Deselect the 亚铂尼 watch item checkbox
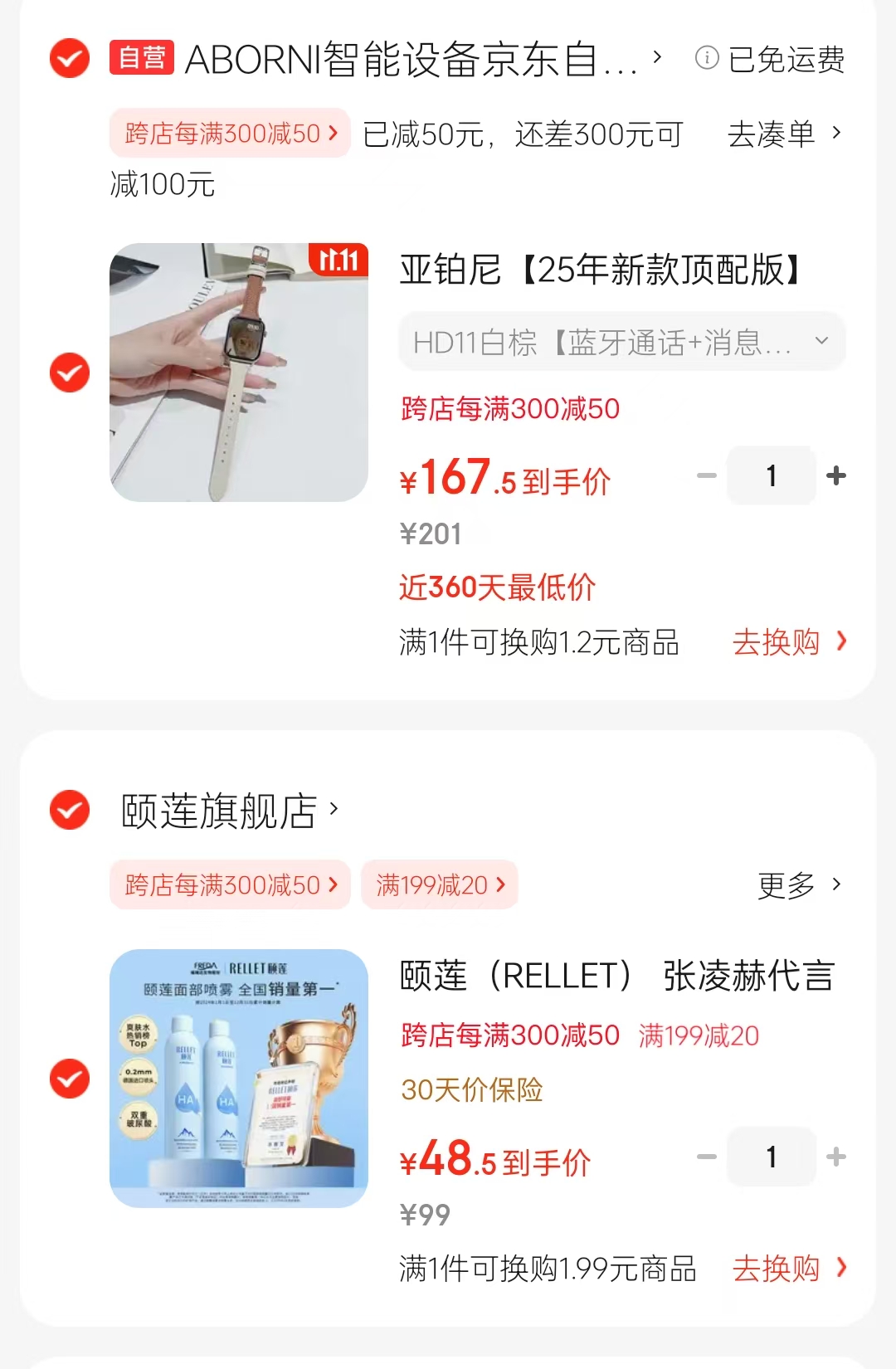 click(x=70, y=373)
